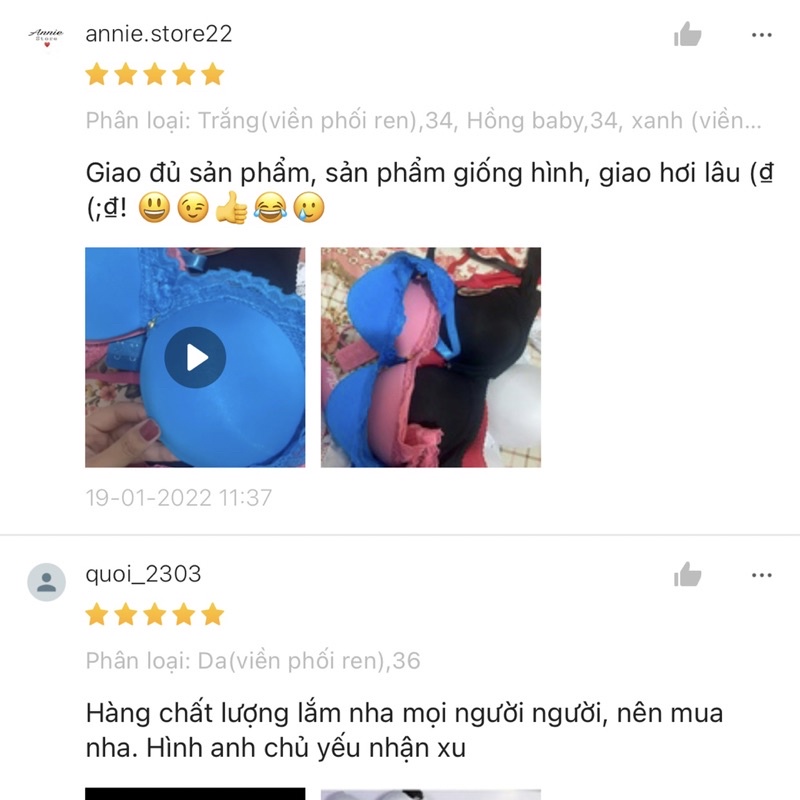Like the review by quoi_2303

click(688, 575)
